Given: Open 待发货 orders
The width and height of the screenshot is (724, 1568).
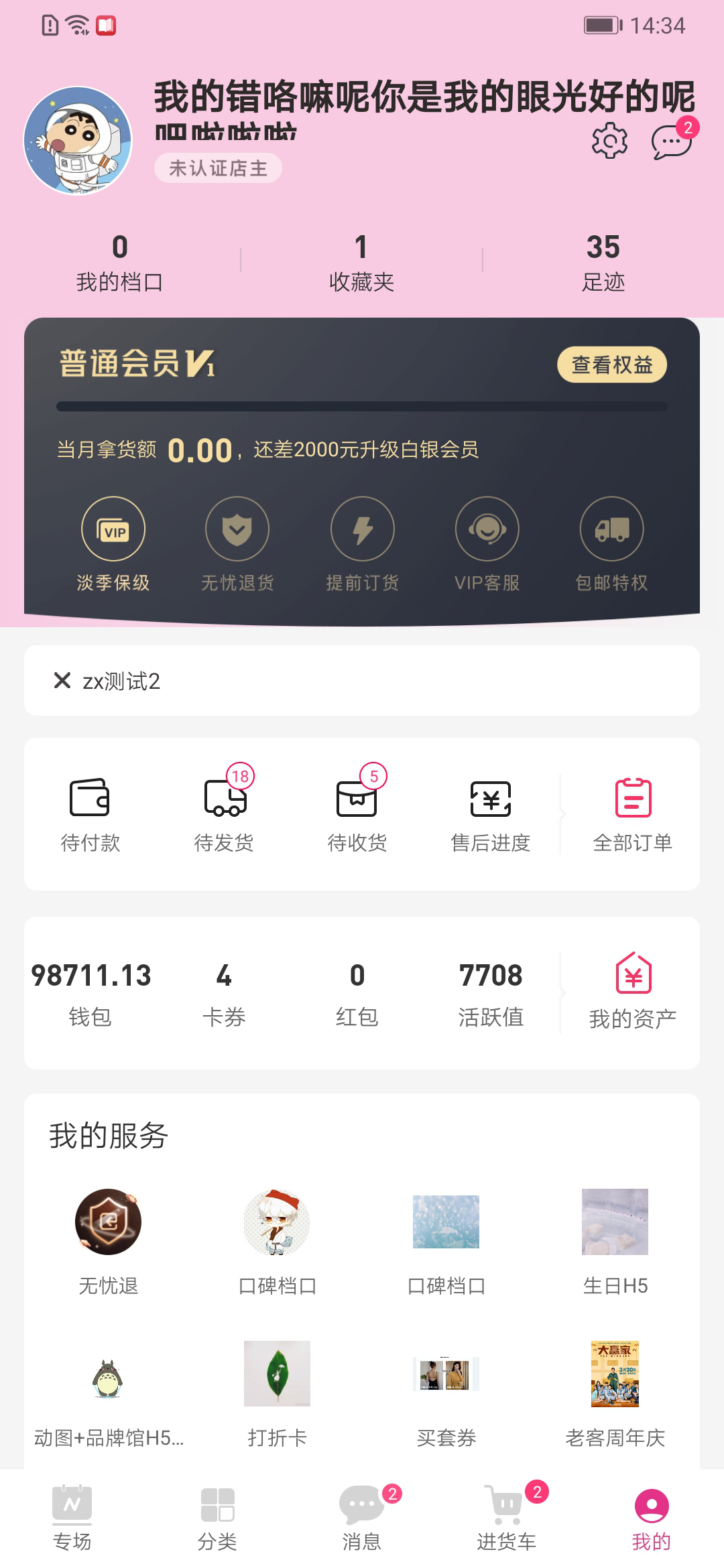Looking at the screenshot, I should pos(224,812).
